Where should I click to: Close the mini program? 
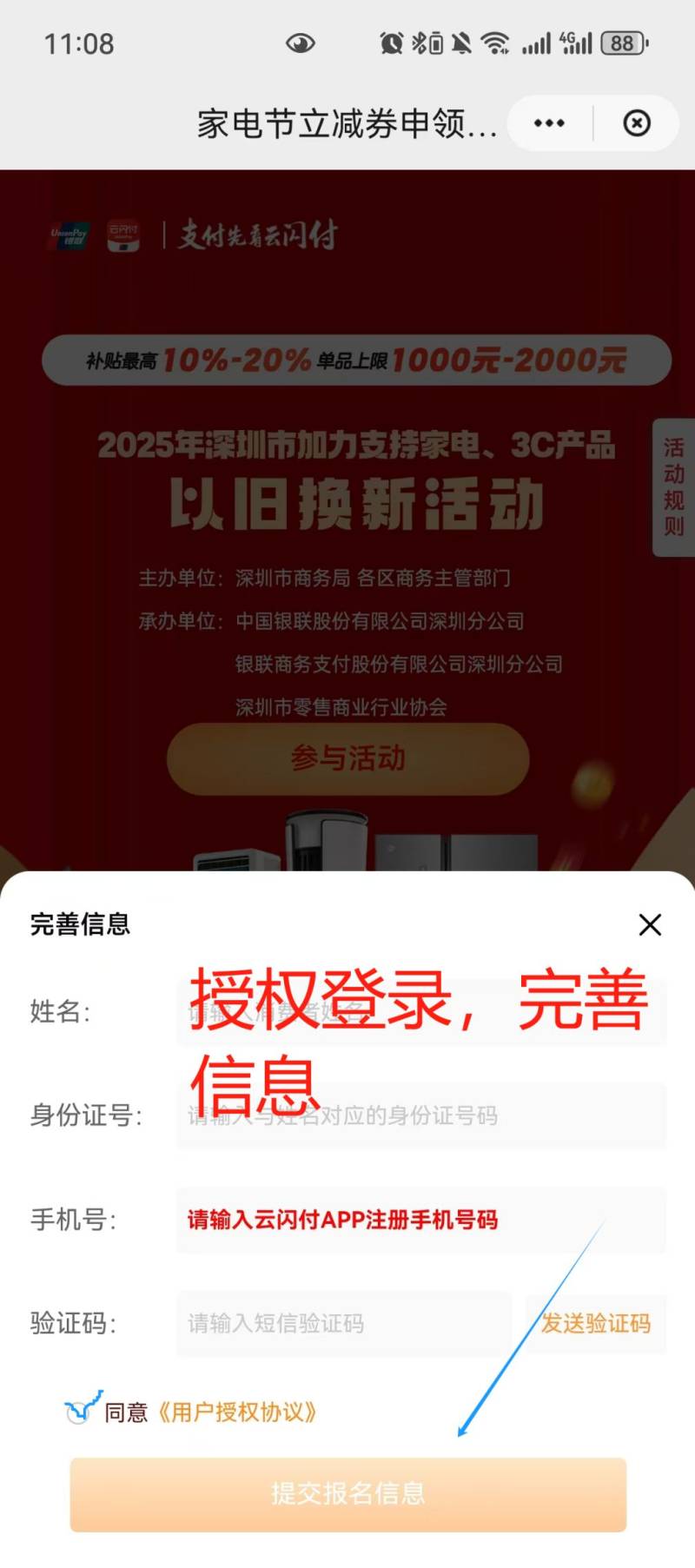(x=637, y=123)
